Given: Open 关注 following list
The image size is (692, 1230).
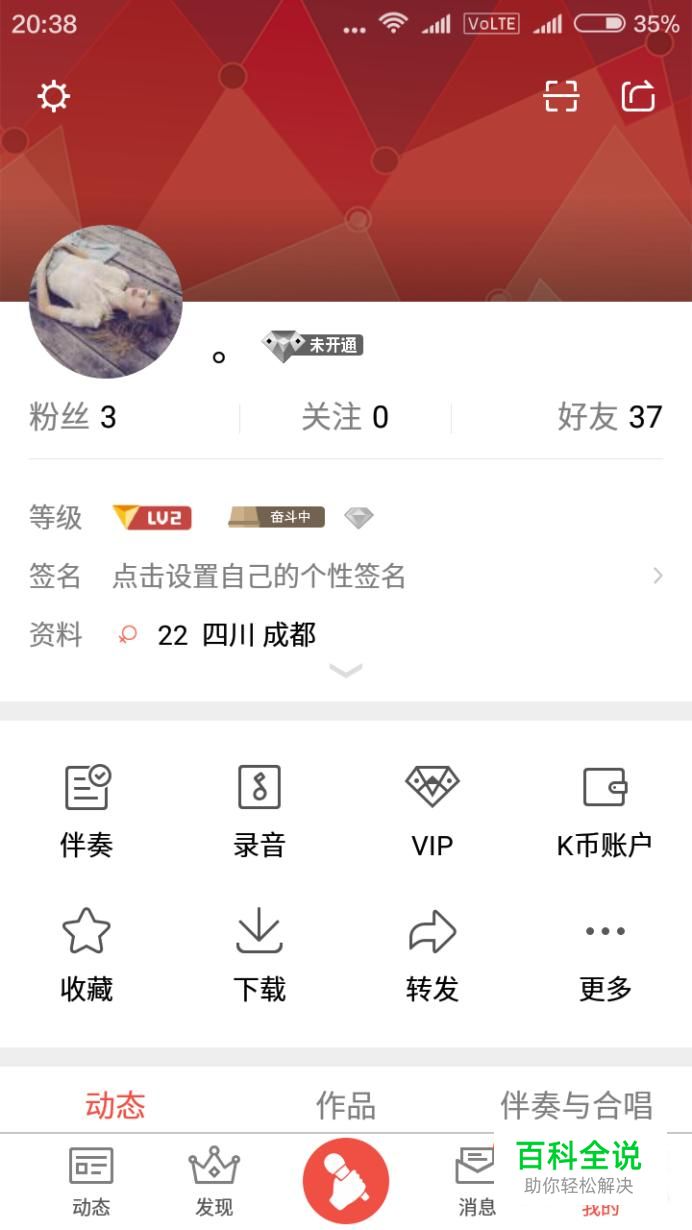Looking at the screenshot, I should pos(345,417).
